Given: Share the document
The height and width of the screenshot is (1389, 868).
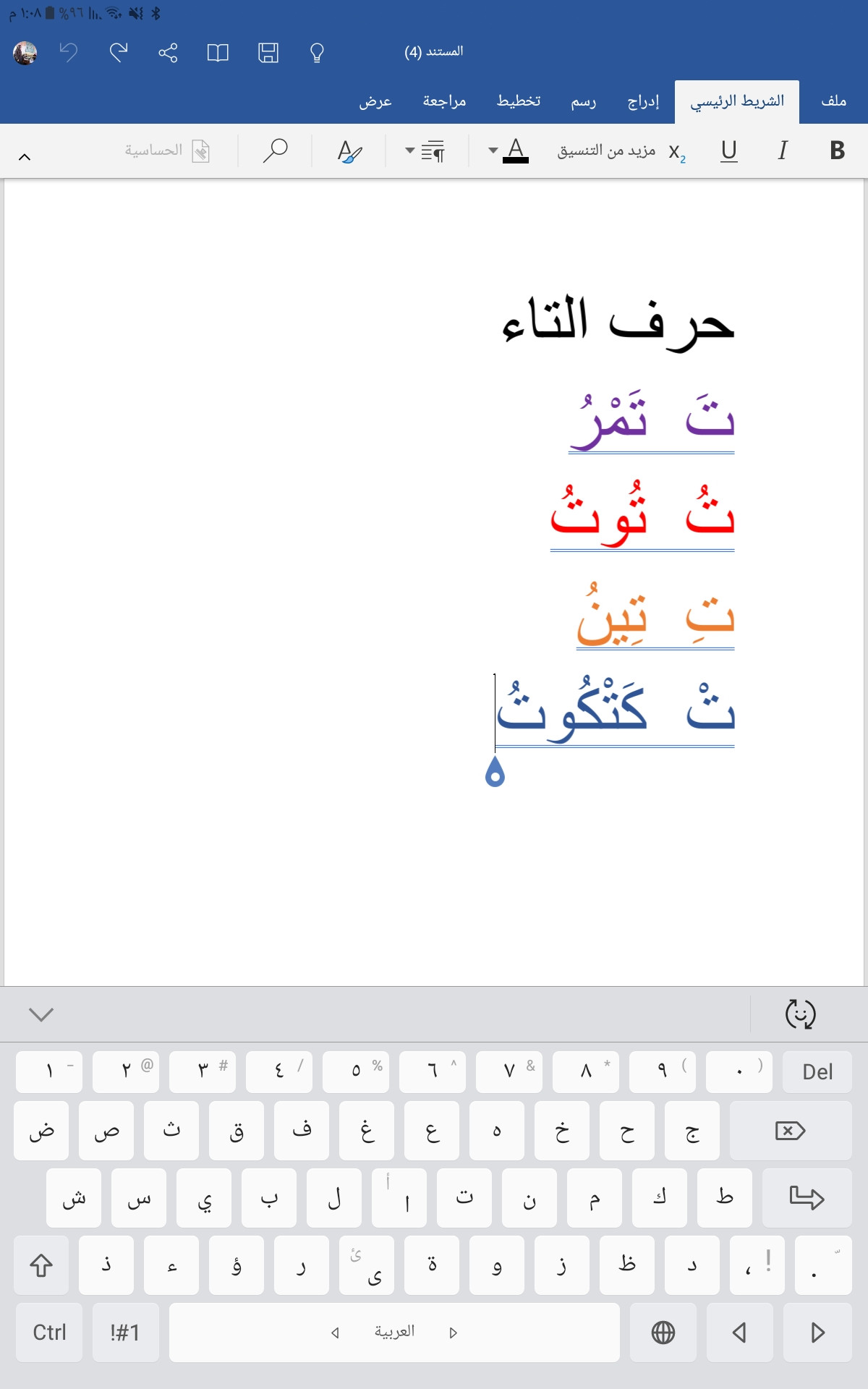Looking at the screenshot, I should [168, 52].
